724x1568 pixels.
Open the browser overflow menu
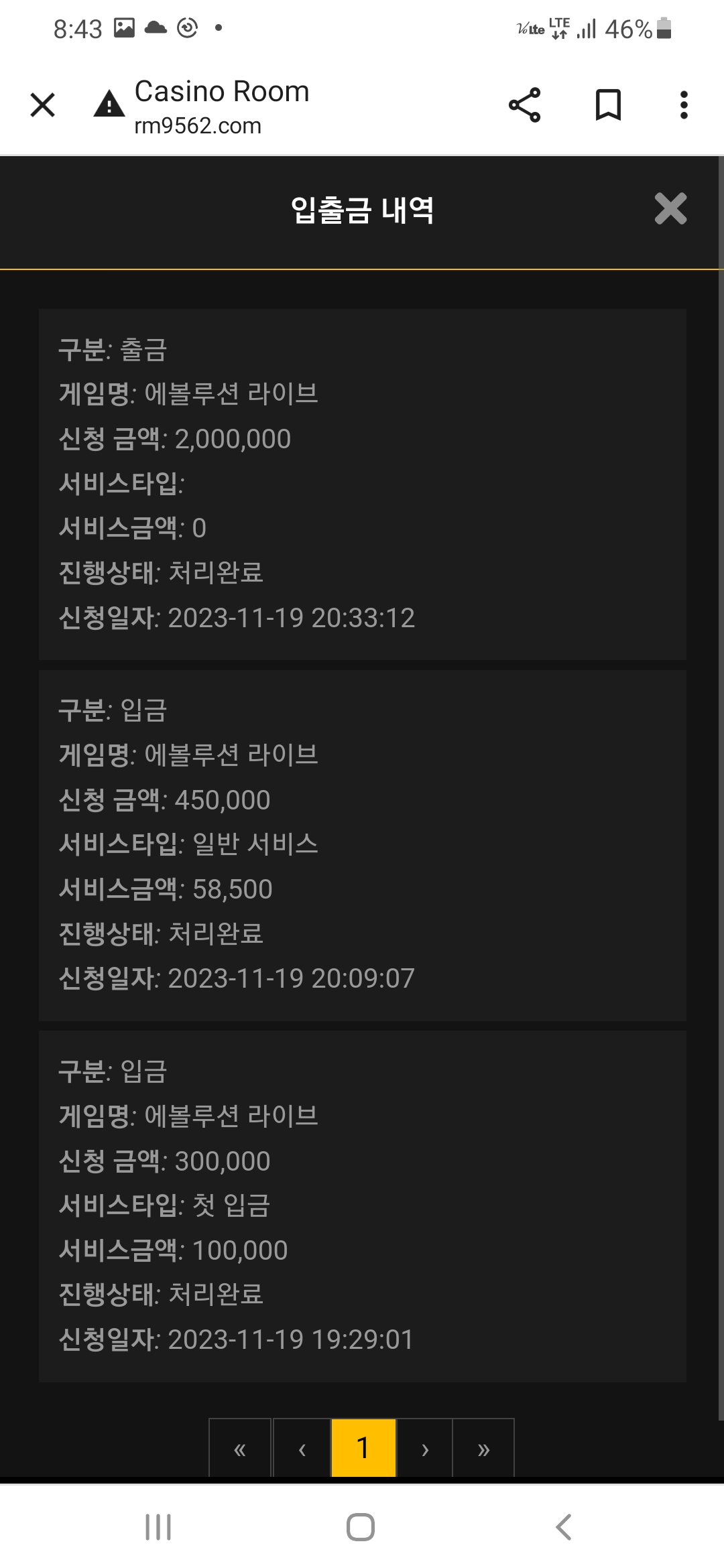point(683,105)
